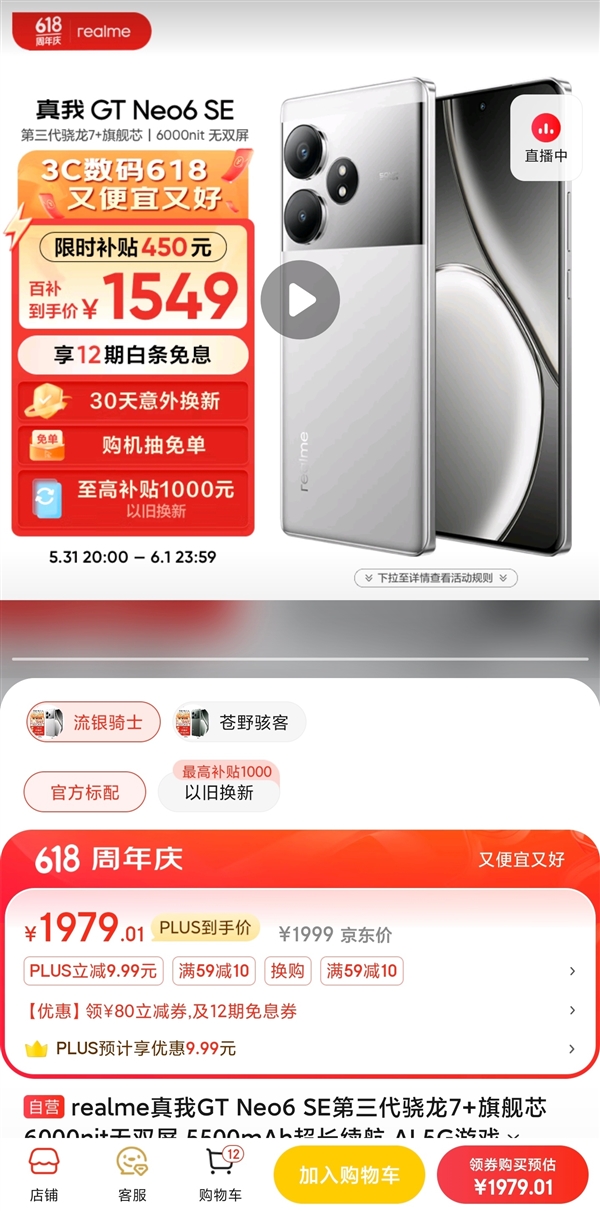Play the product video
This screenshot has width=600, height=1211.
300,300
